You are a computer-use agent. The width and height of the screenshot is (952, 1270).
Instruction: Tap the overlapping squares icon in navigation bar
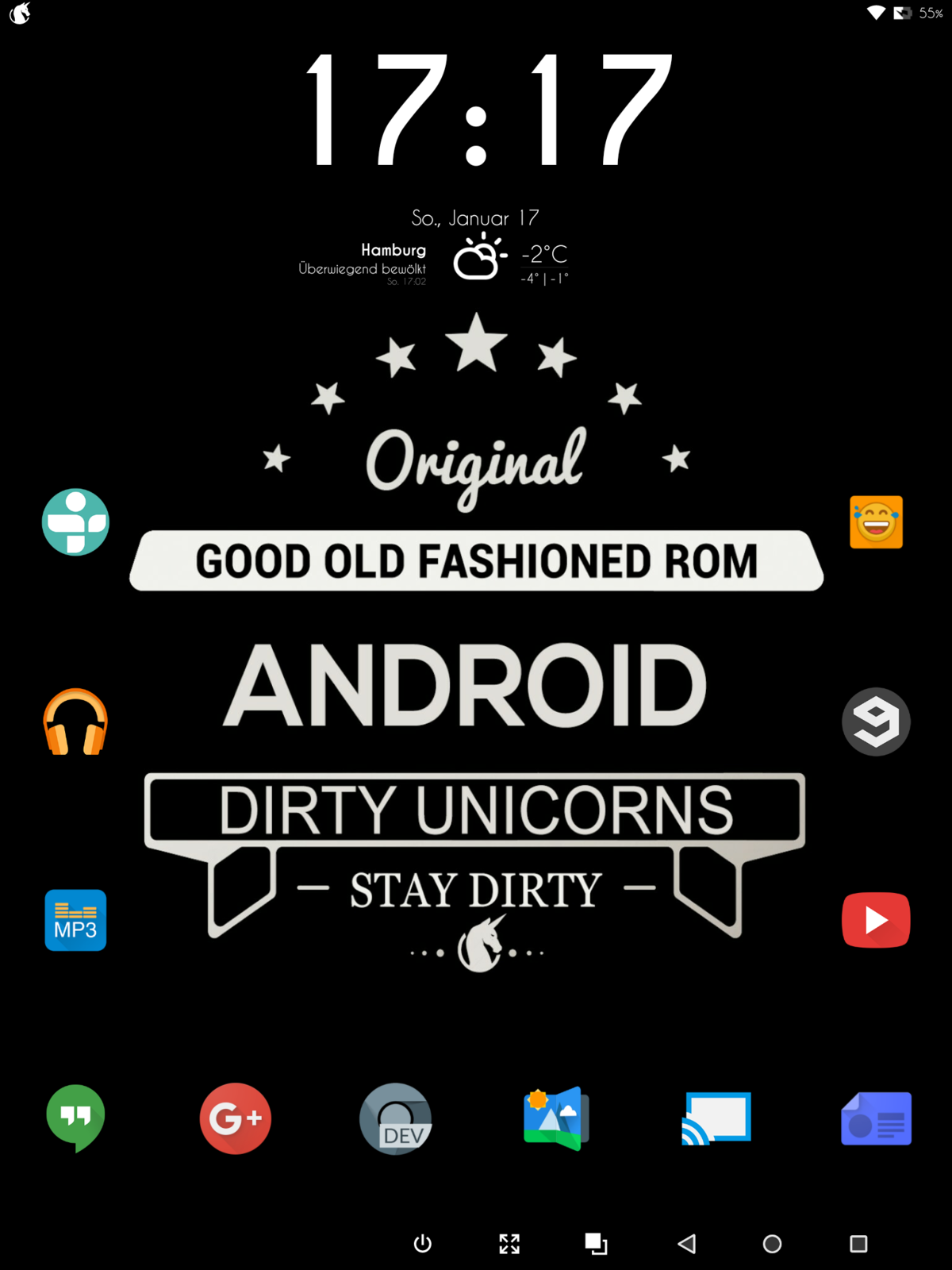point(596,1244)
